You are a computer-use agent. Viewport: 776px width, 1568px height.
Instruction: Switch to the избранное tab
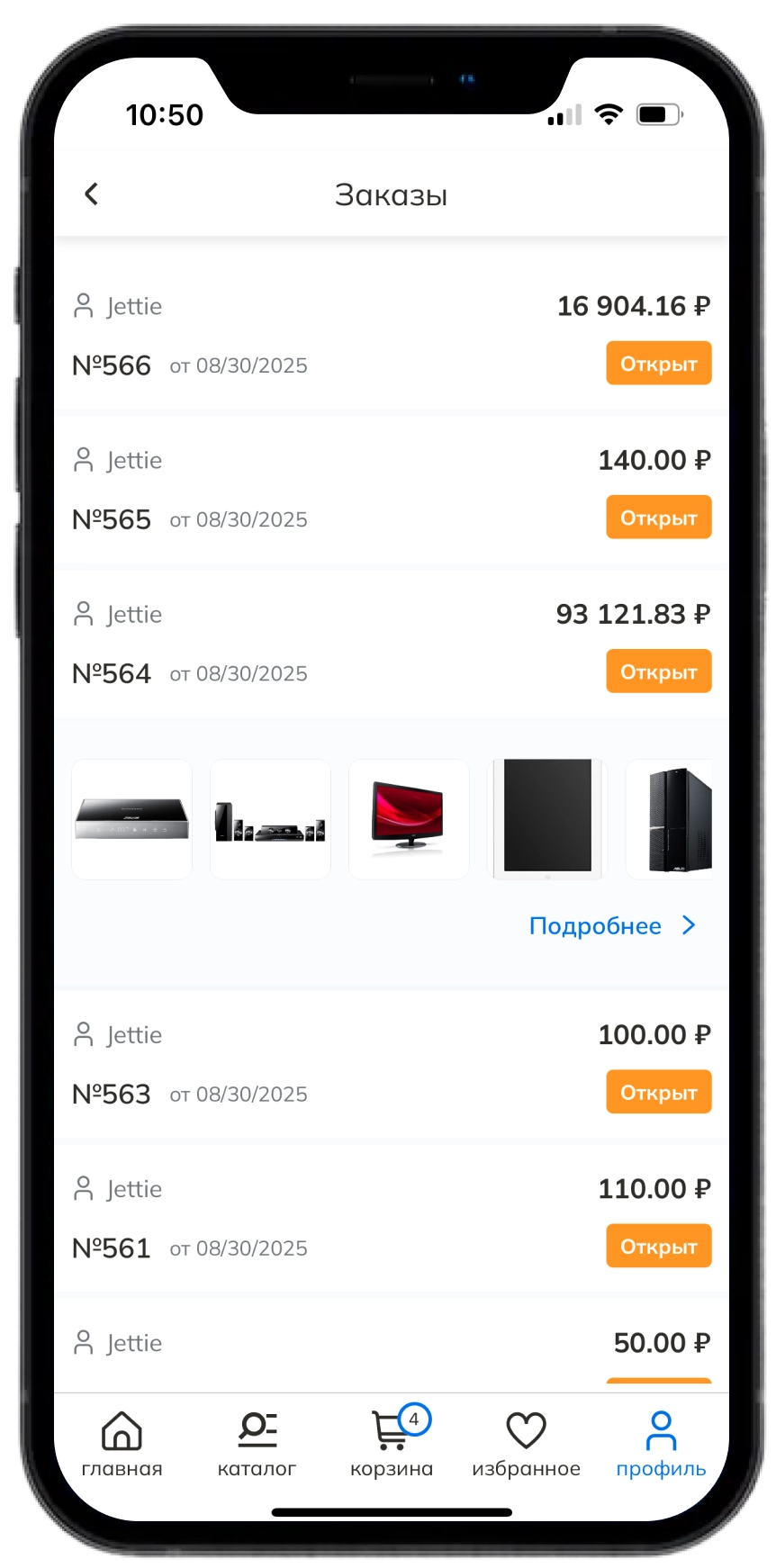coord(526,1445)
